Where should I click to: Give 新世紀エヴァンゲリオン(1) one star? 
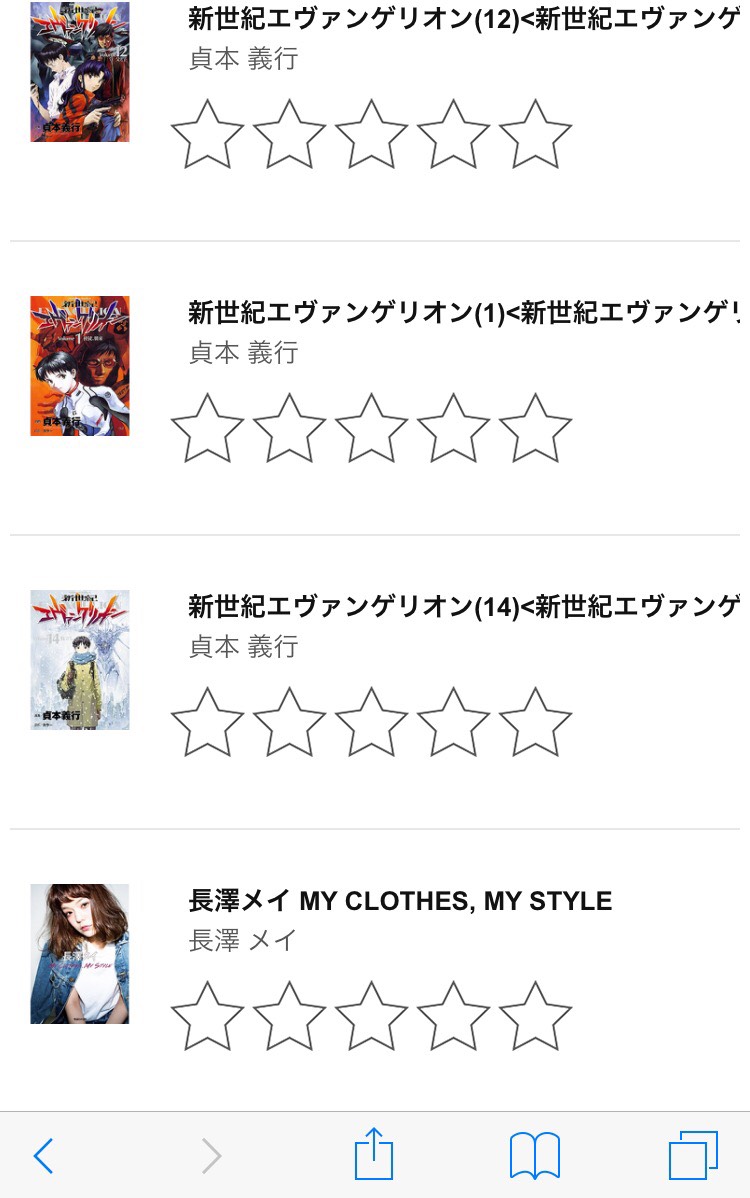point(208,429)
